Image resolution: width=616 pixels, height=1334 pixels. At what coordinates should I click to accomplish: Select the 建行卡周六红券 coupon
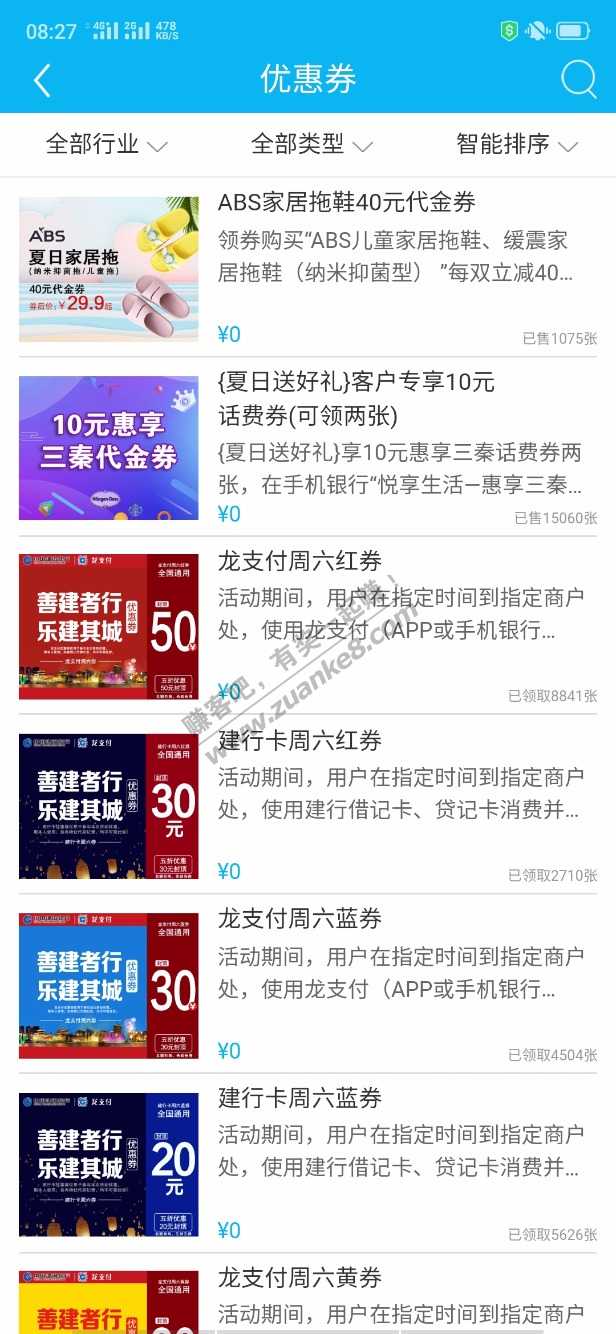[300, 741]
